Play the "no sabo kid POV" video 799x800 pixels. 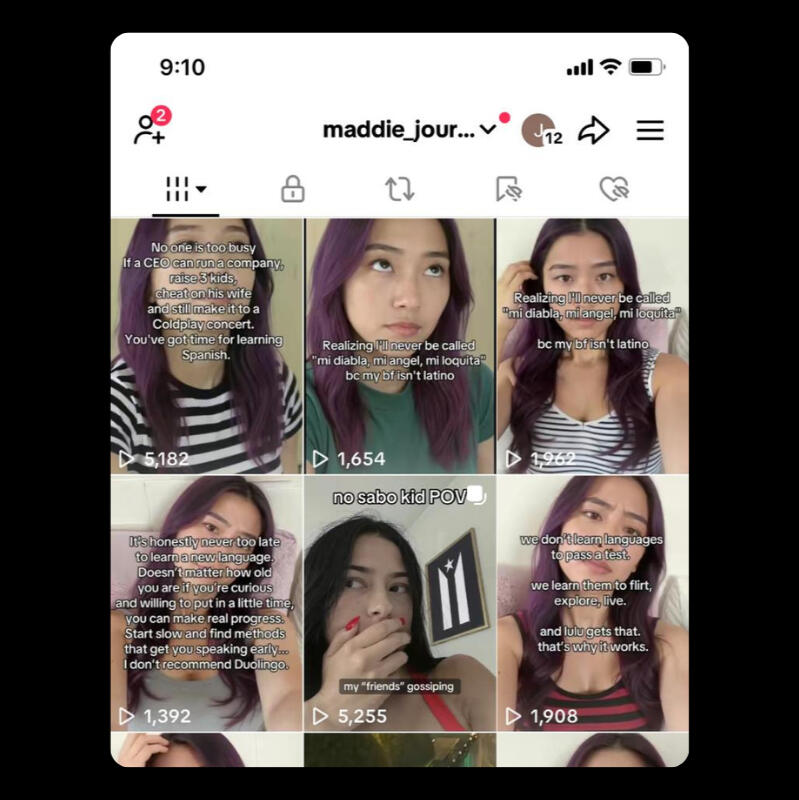click(x=399, y=603)
